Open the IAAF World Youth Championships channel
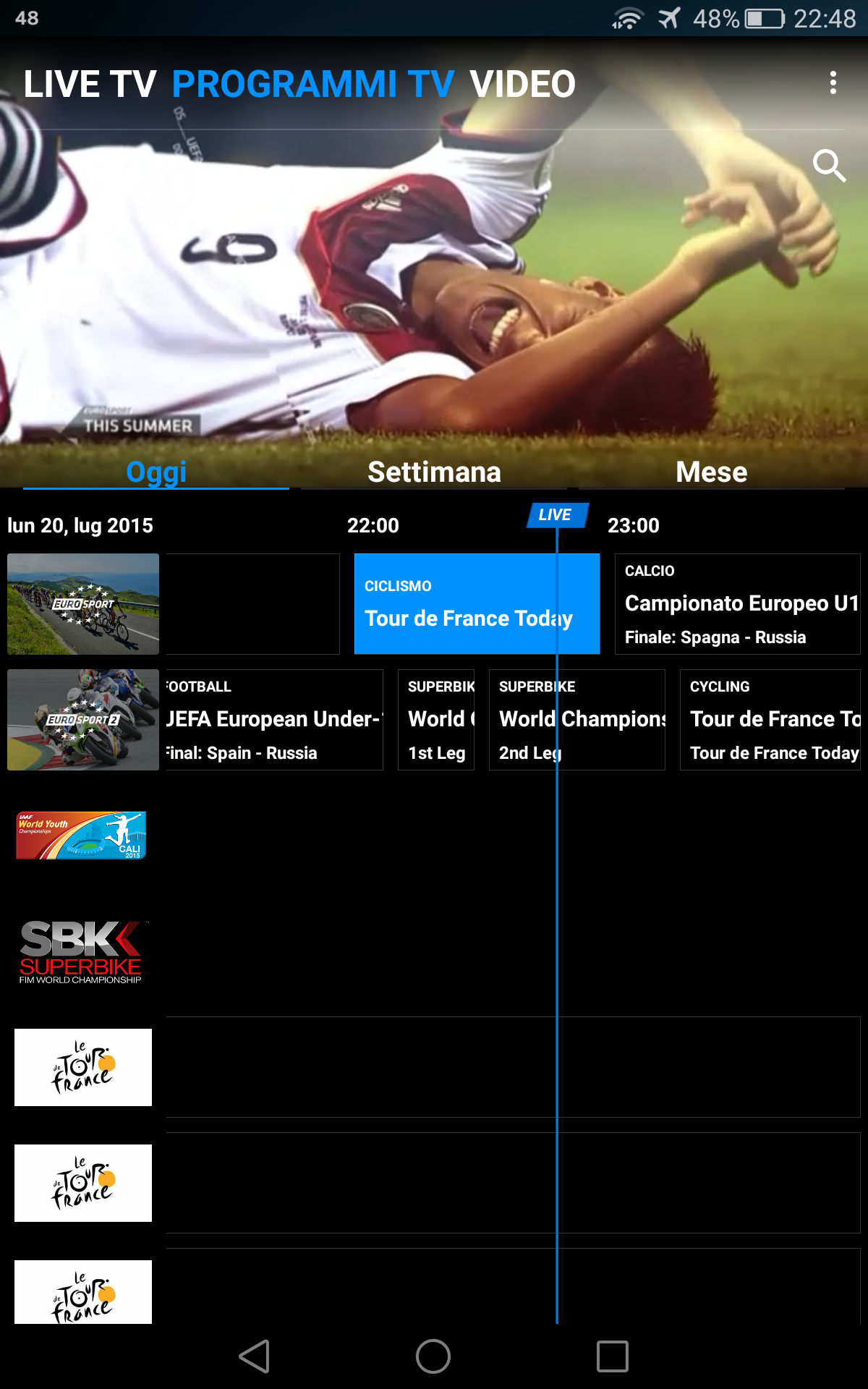The width and height of the screenshot is (868, 1389). pyautogui.click(x=82, y=836)
